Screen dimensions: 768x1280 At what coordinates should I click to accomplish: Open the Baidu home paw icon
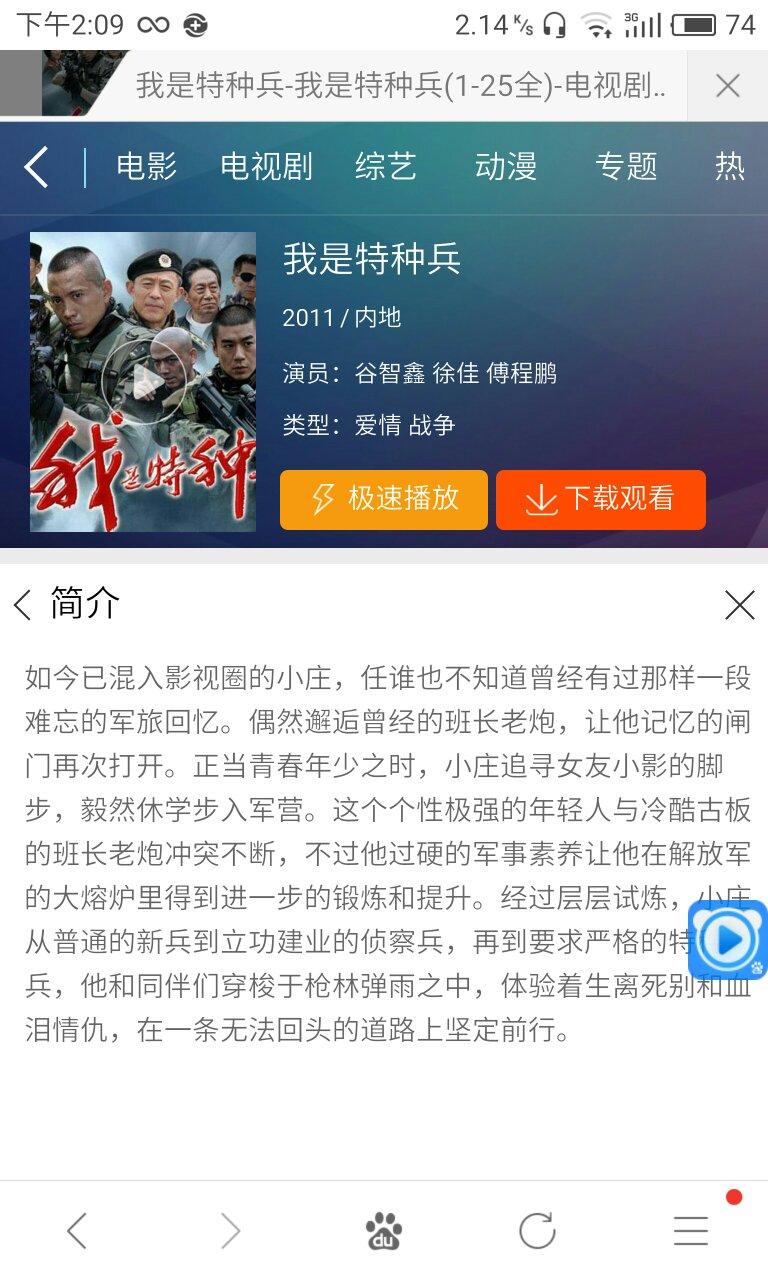pyautogui.click(x=384, y=1231)
